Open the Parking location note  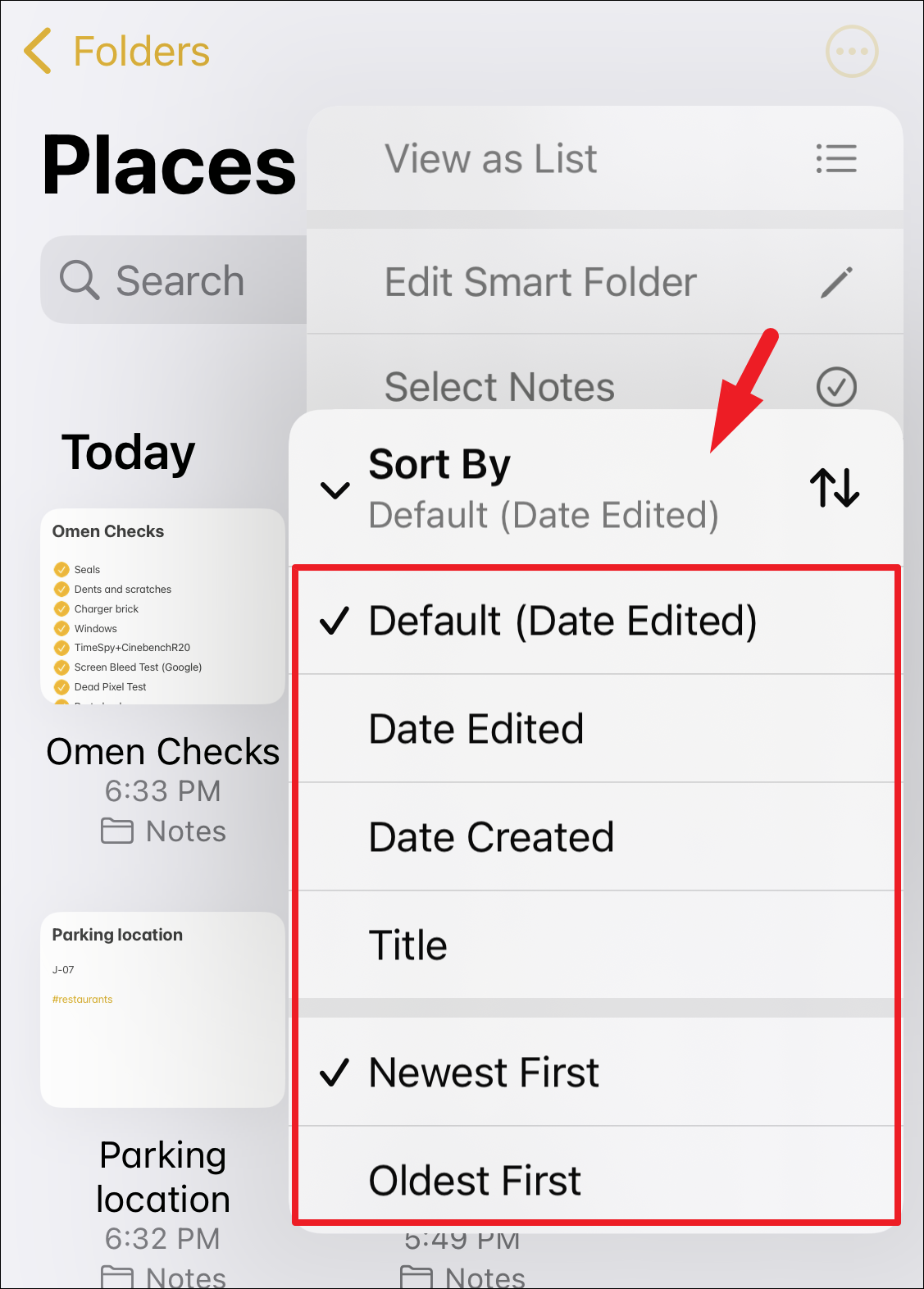coord(162,1009)
